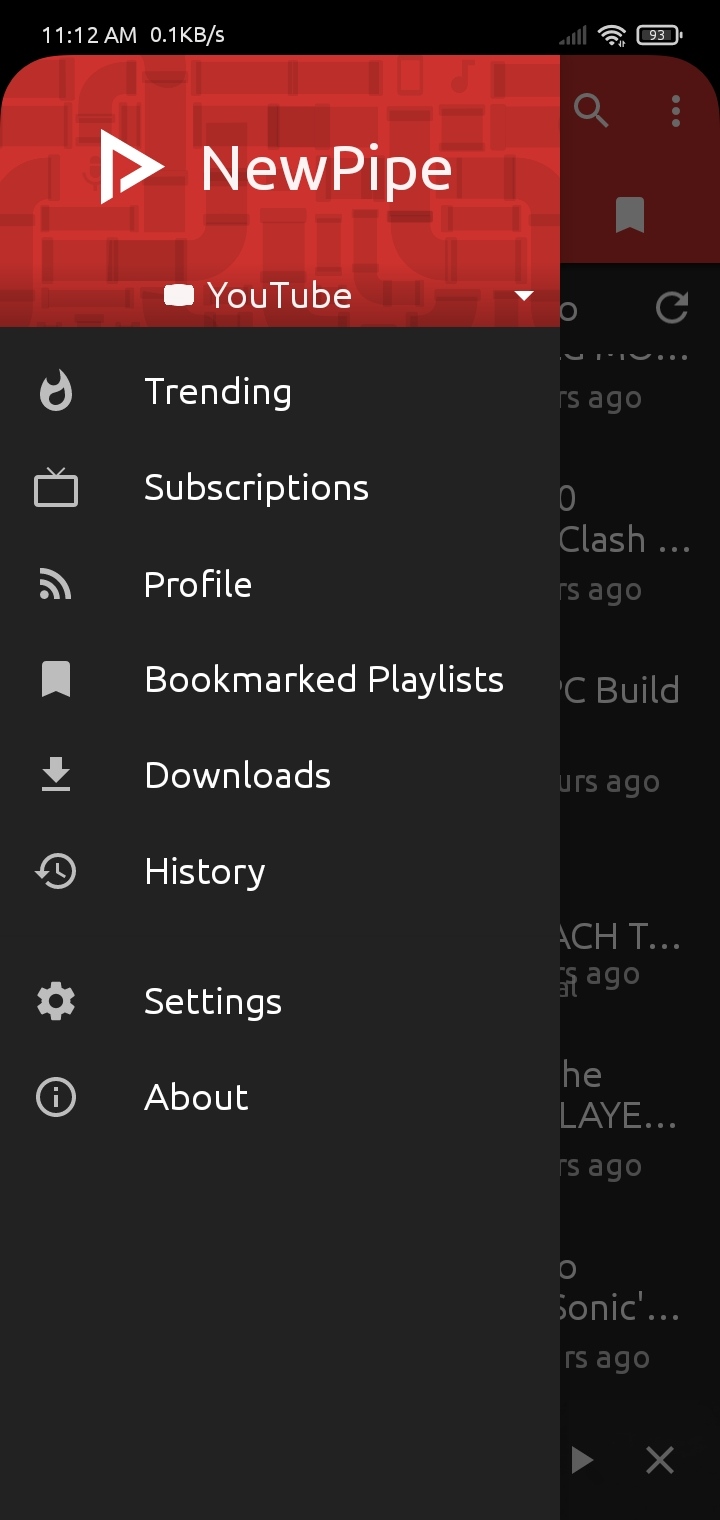Dismiss the mini player with the X
The height and width of the screenshot is (1520, 720).
pyautogui.click(x=660, y=1460)
